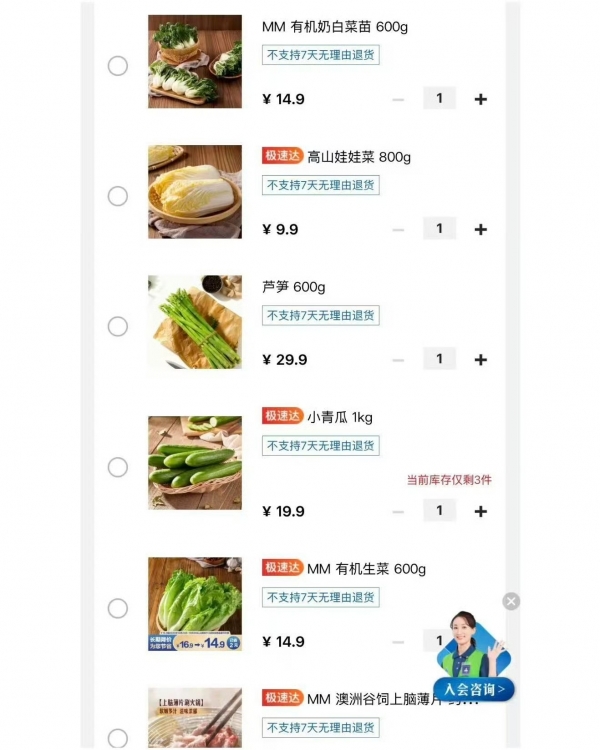
Task: Open the 小青瓜 product image
Action: click(195, 463)
